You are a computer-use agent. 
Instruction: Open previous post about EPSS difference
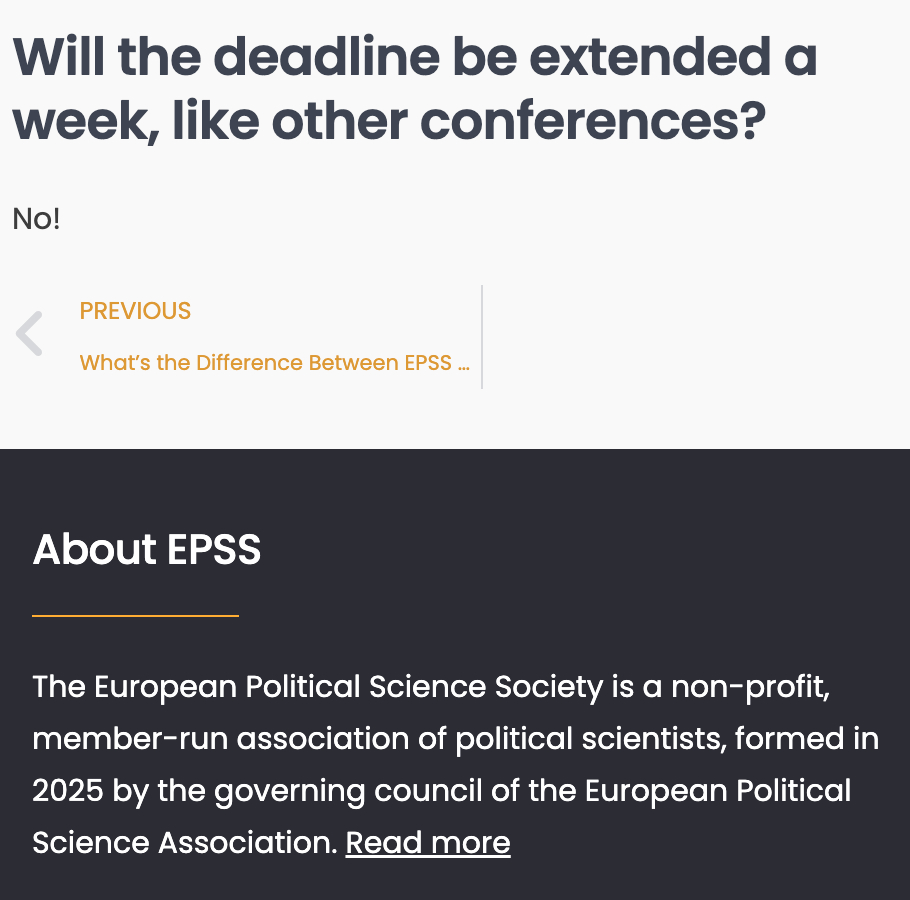click(x=274, y=363)
